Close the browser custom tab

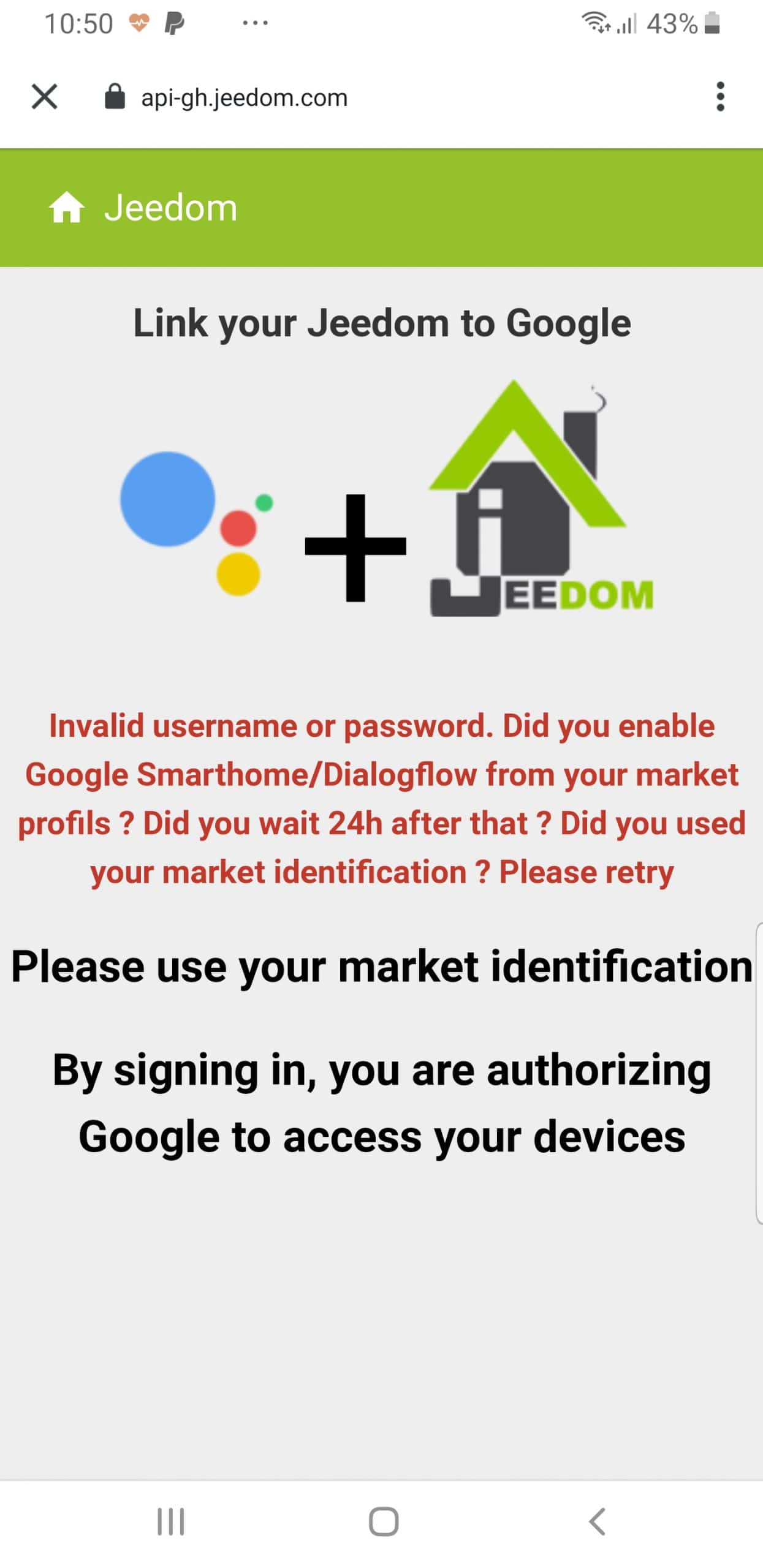45,97
